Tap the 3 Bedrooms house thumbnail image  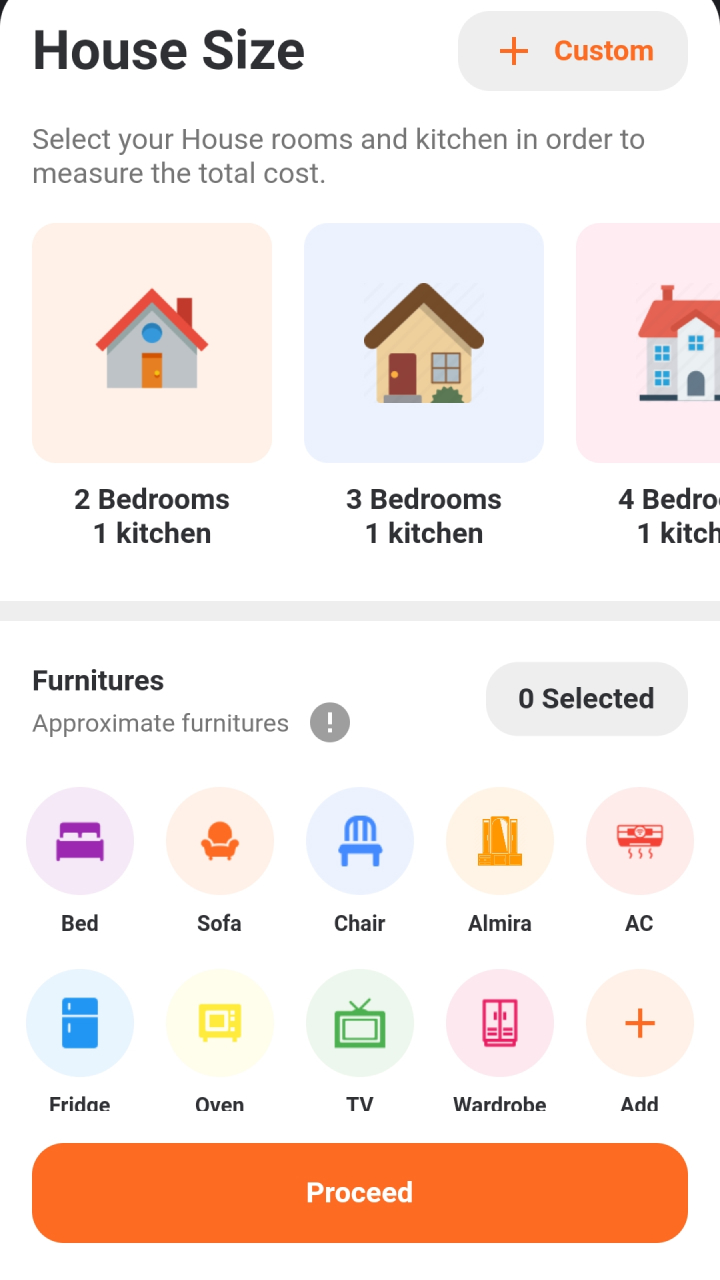coord(423,343)
